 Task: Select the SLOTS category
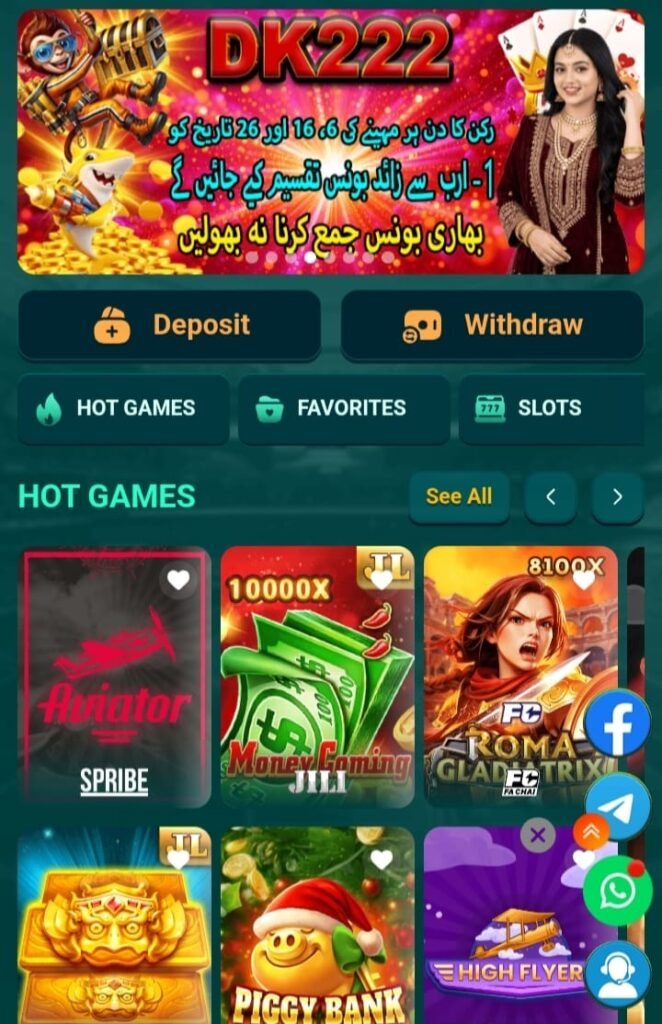click(550, 408)
